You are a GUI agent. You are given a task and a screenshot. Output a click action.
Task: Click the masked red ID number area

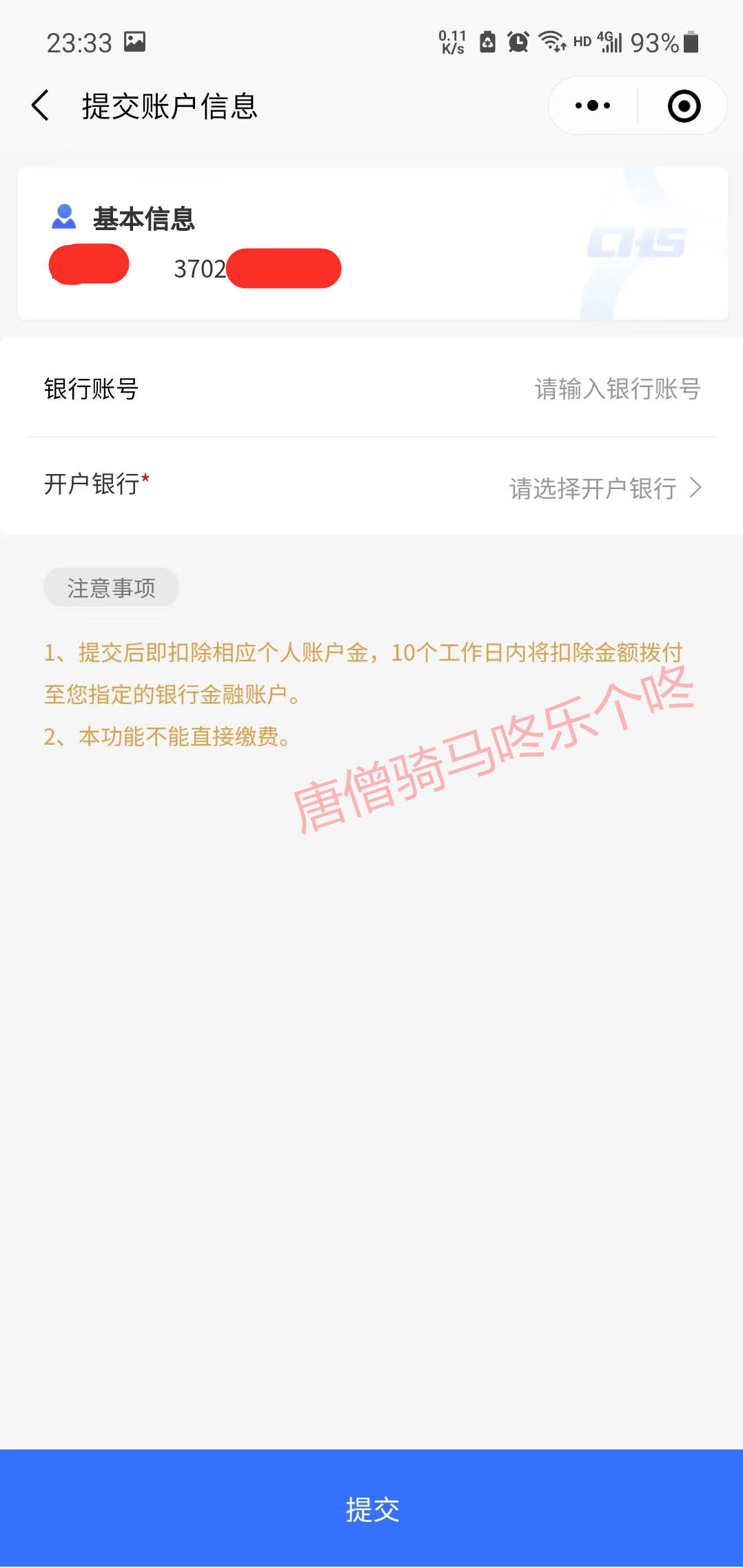tap(285, 269)
